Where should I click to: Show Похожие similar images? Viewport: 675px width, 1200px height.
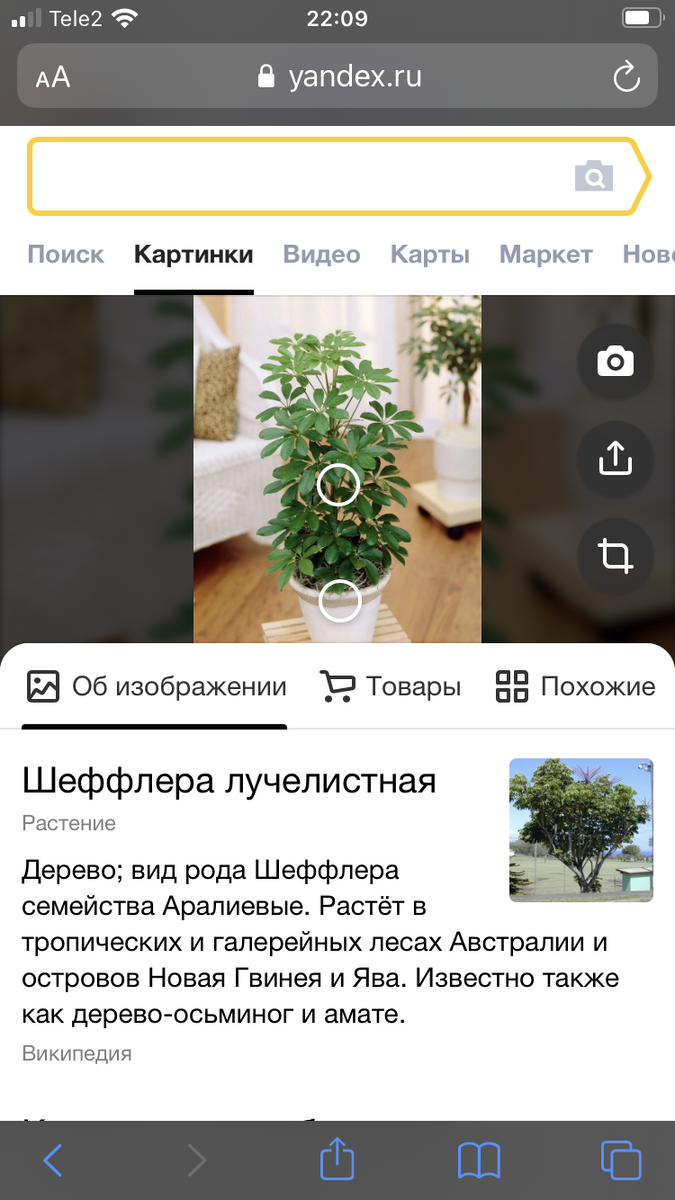click(576, 687)
